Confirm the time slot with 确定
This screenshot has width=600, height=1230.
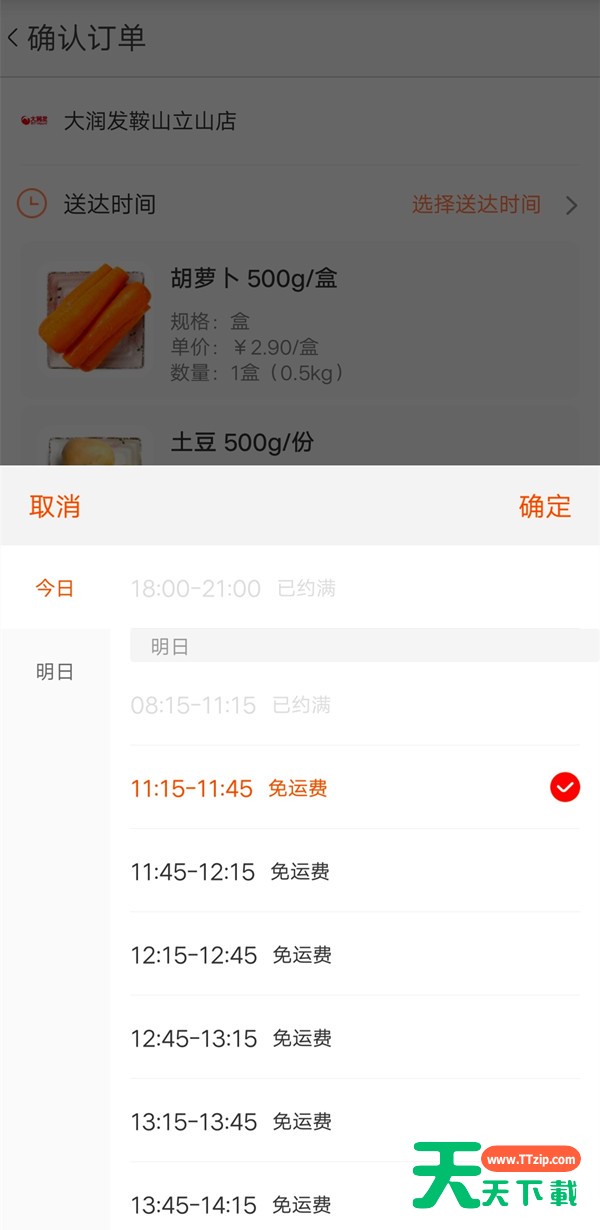tap(545, 506)
